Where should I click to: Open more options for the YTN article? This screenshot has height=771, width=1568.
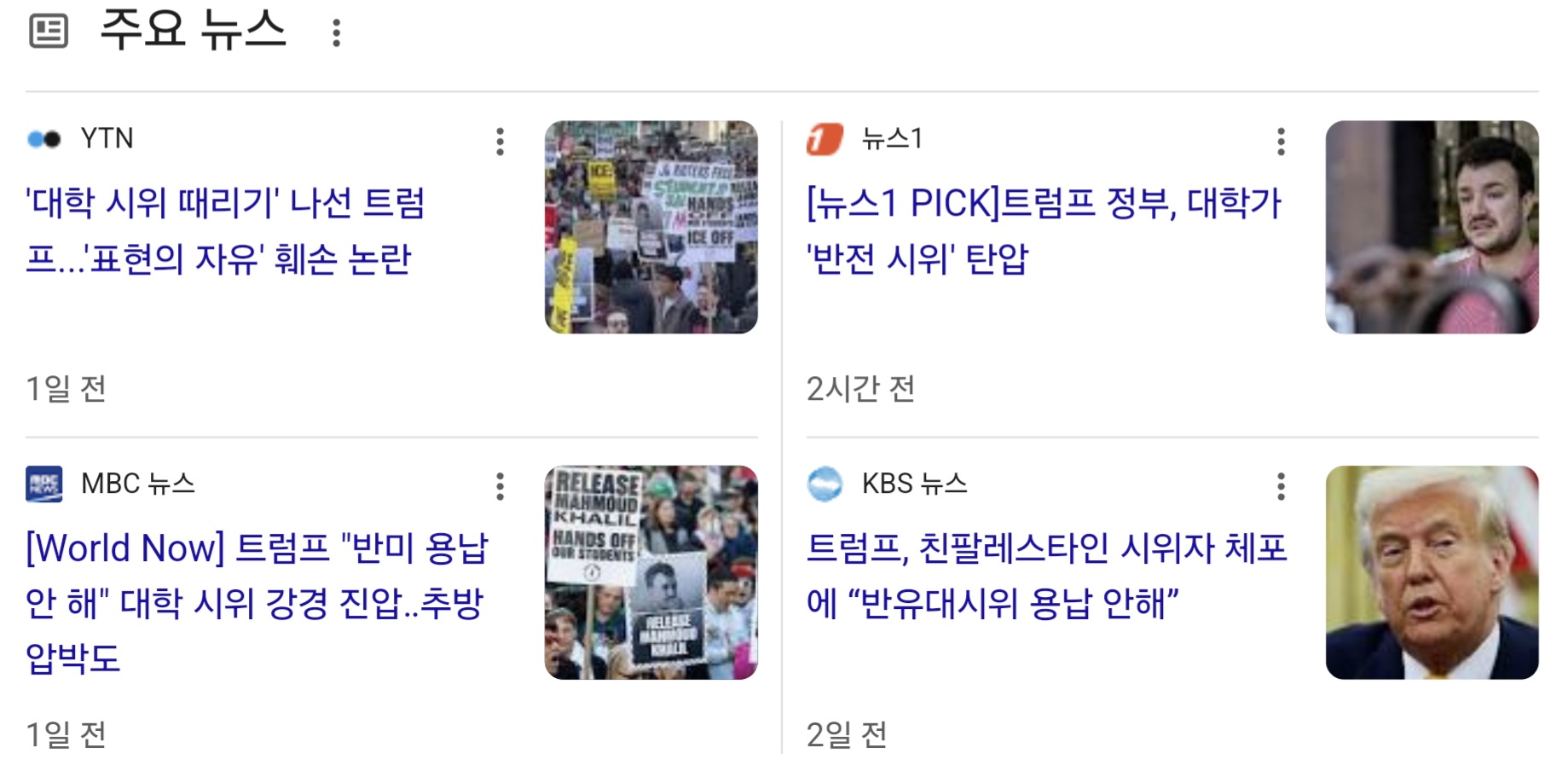pos(500,142)
